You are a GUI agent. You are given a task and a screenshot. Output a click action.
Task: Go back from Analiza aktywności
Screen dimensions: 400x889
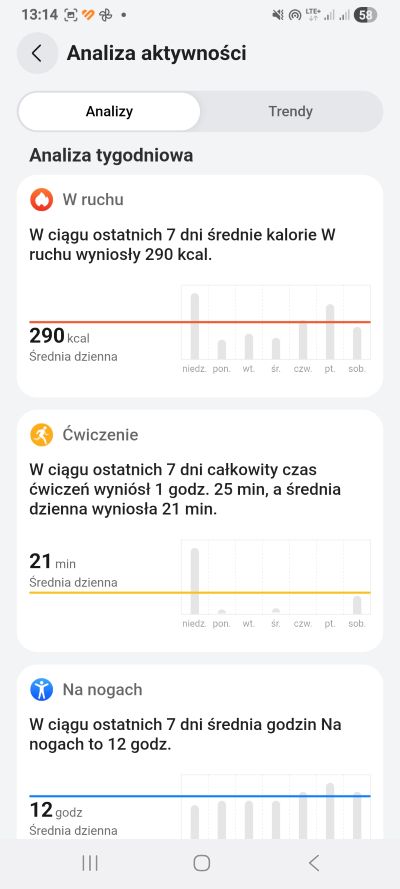coord(37,53)
